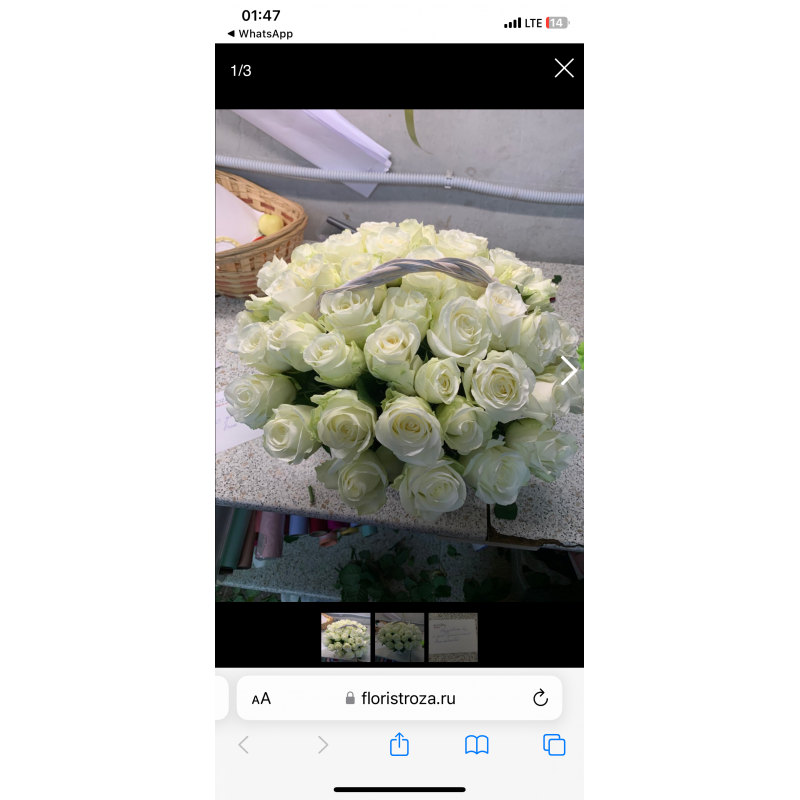Image resolution: width=800 pixels, height=800 pixels.
Task: Open the AA reader options
Action: pyautogui.click(x=261, y=699)
